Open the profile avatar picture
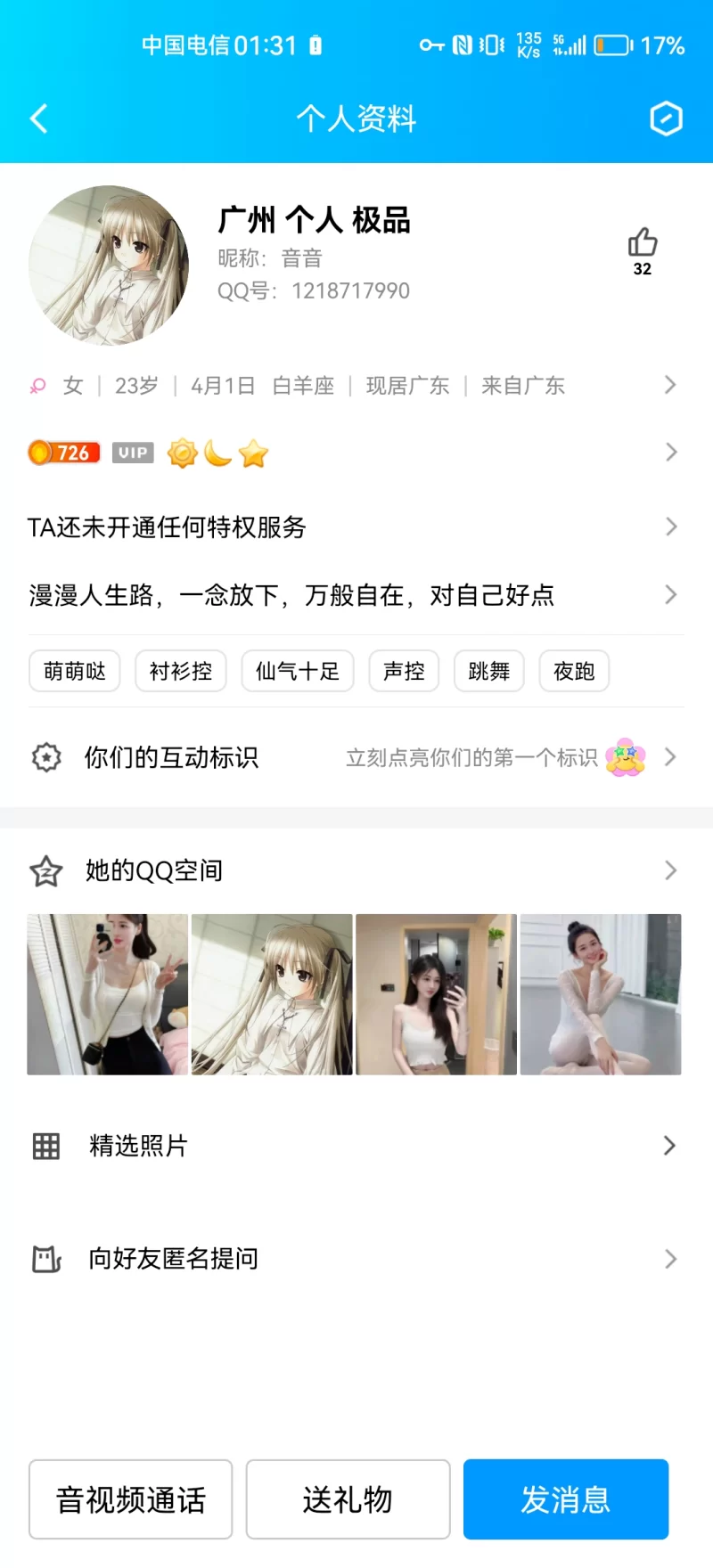 tap(109, 265)
